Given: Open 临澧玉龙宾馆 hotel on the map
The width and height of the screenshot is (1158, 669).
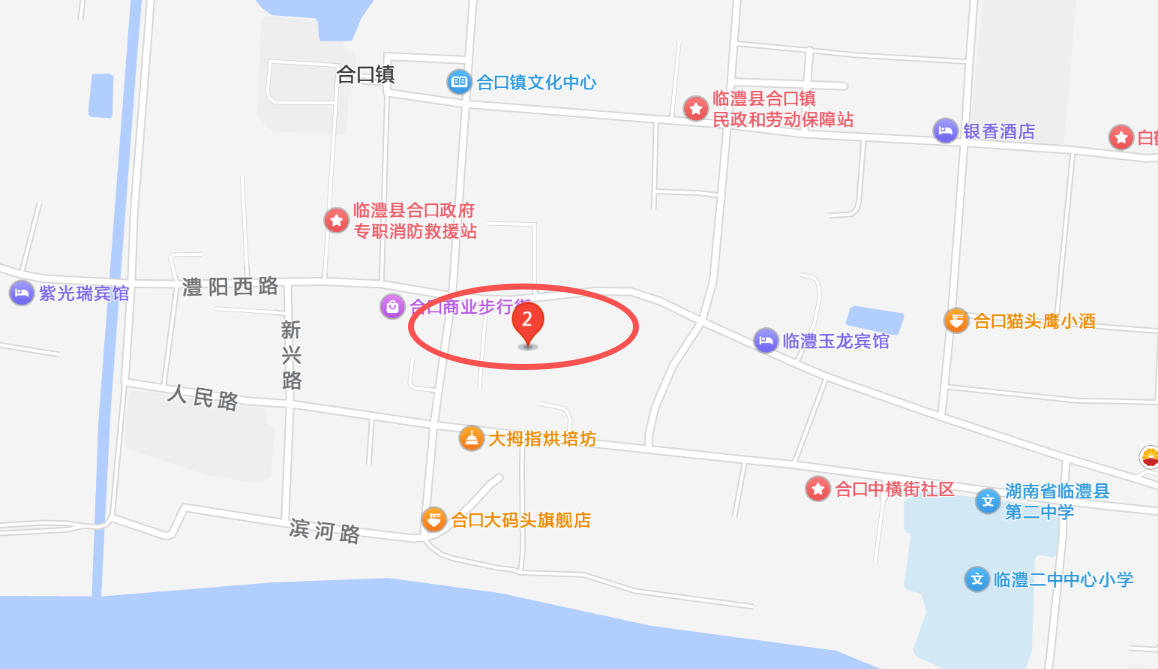Looking at the screenshot, I should tap(766, 340).
